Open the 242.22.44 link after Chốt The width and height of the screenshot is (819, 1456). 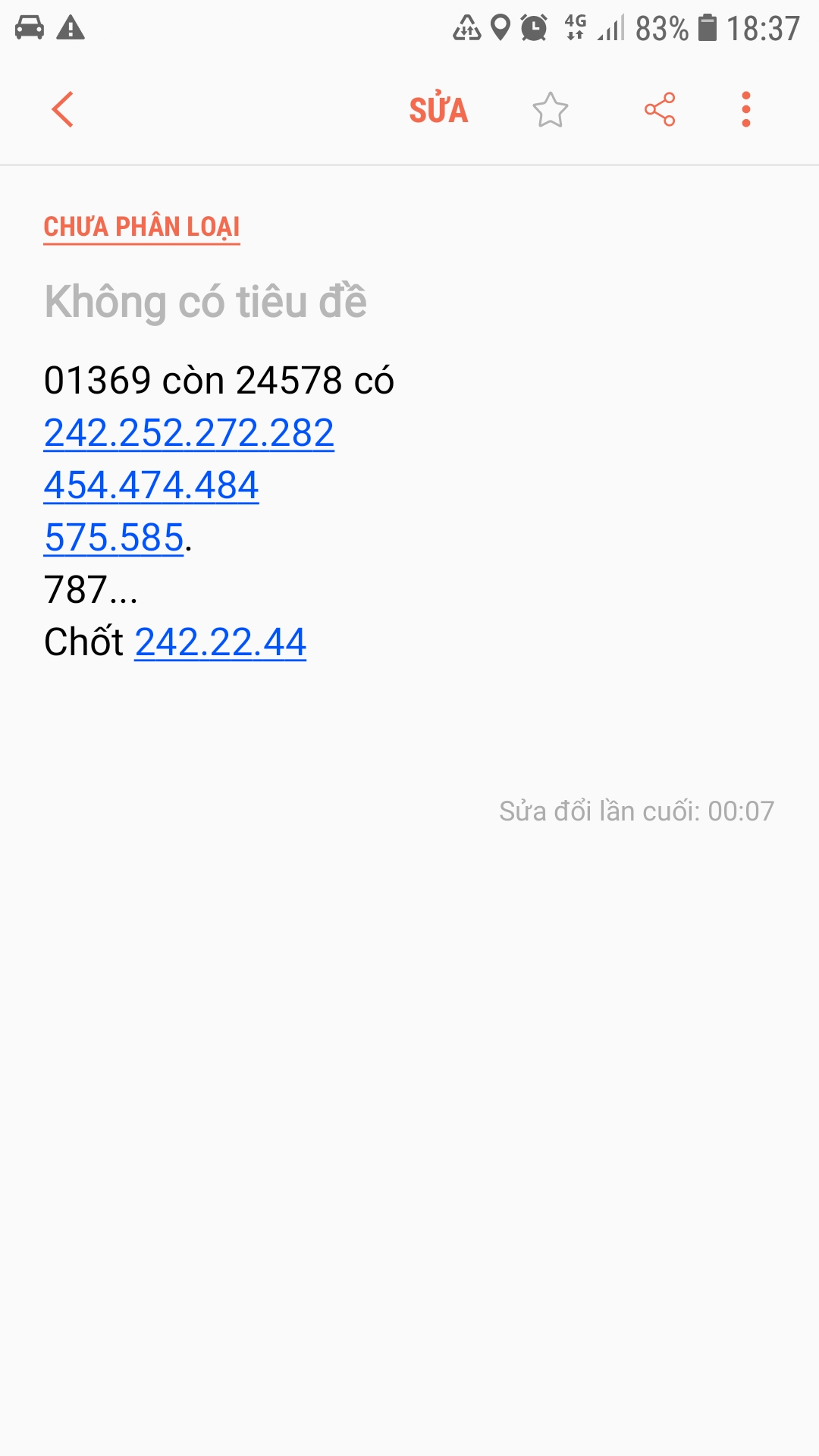pos(221,642)
